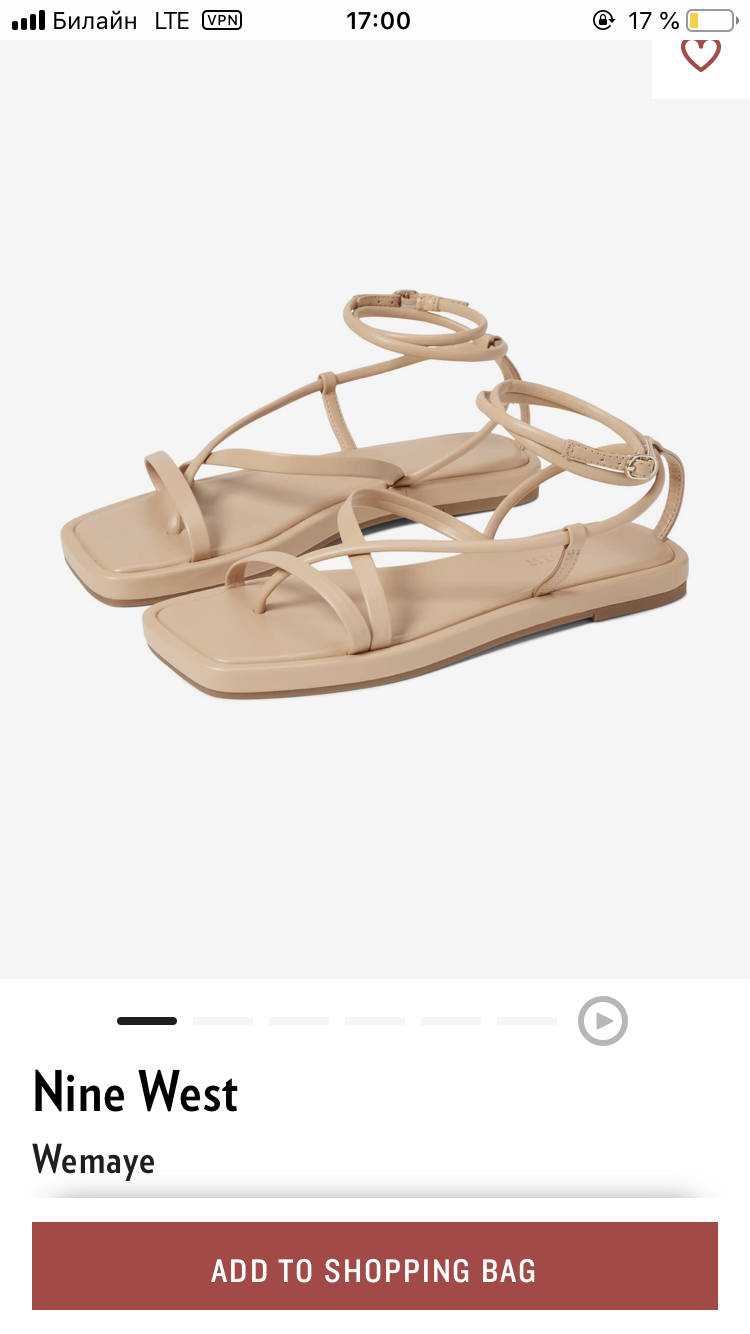Add the sandals to favorites with the heart icon
750x1334 pixels.
(701, 55)
